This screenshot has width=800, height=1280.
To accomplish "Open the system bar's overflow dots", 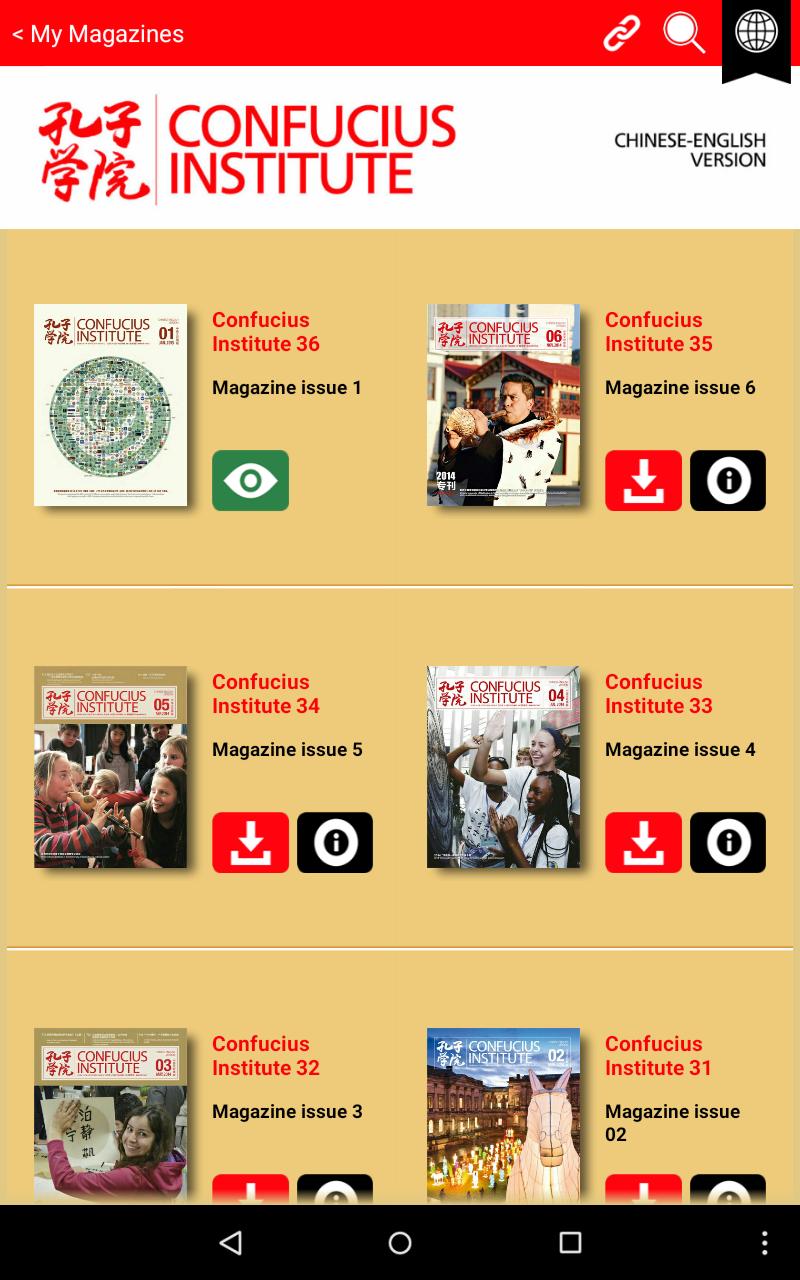I will click(765, 1242).
